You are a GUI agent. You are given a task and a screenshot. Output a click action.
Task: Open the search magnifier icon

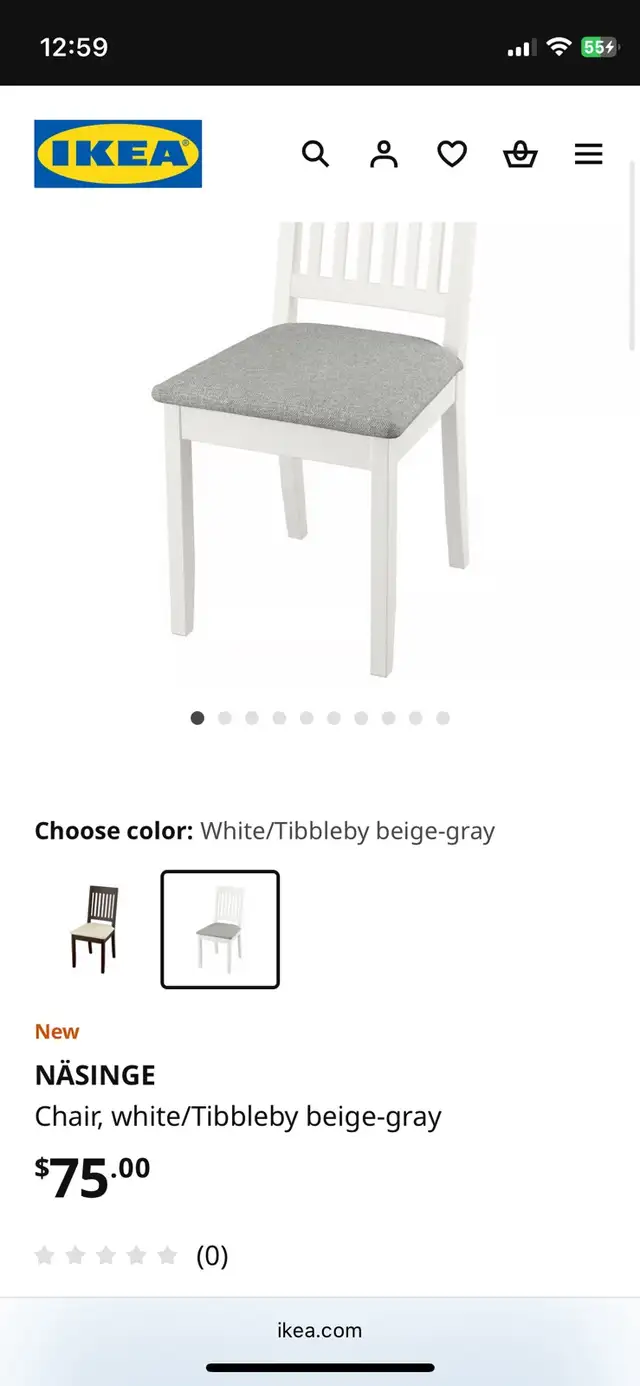click(315, 154)
